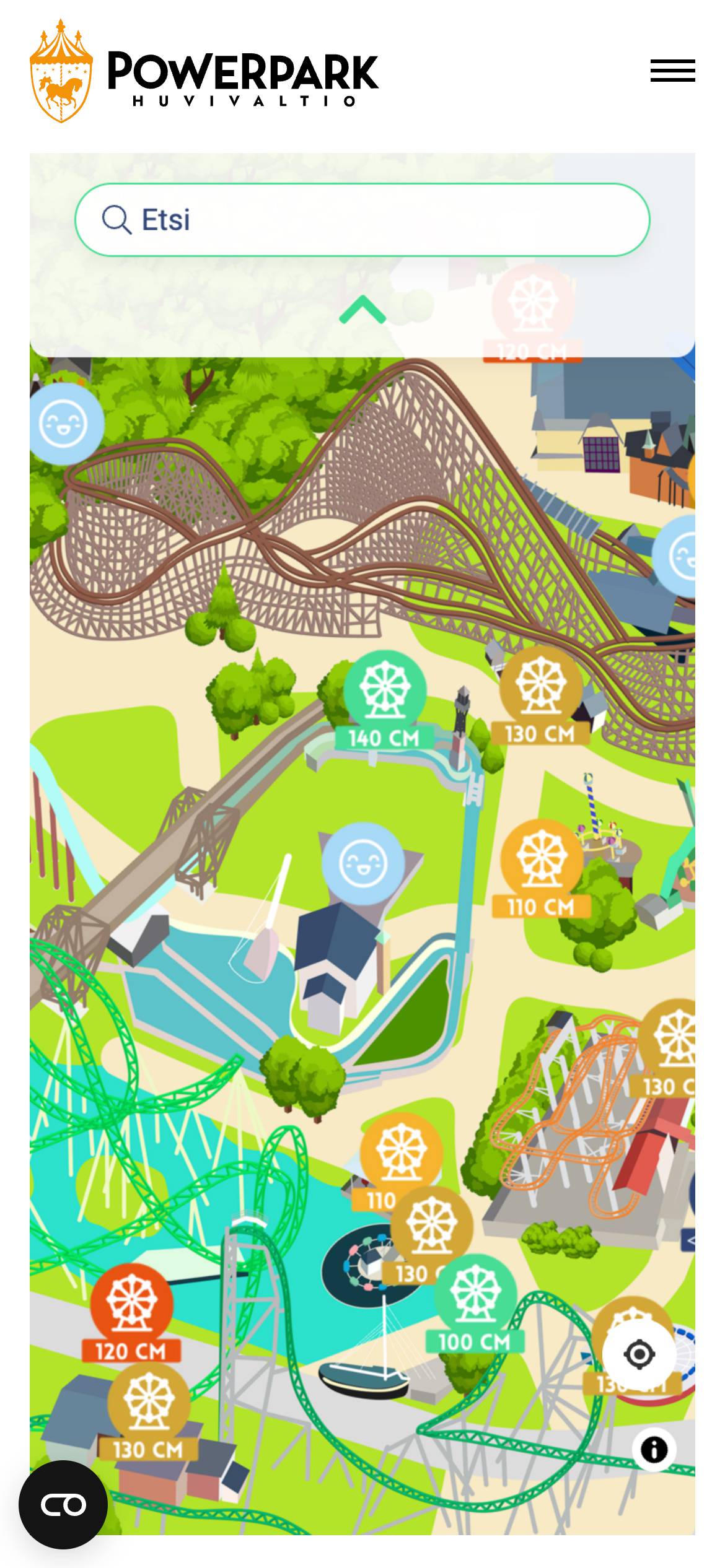
Task: Open the red 120 CM ride marker
Action: coord(131,1306)
